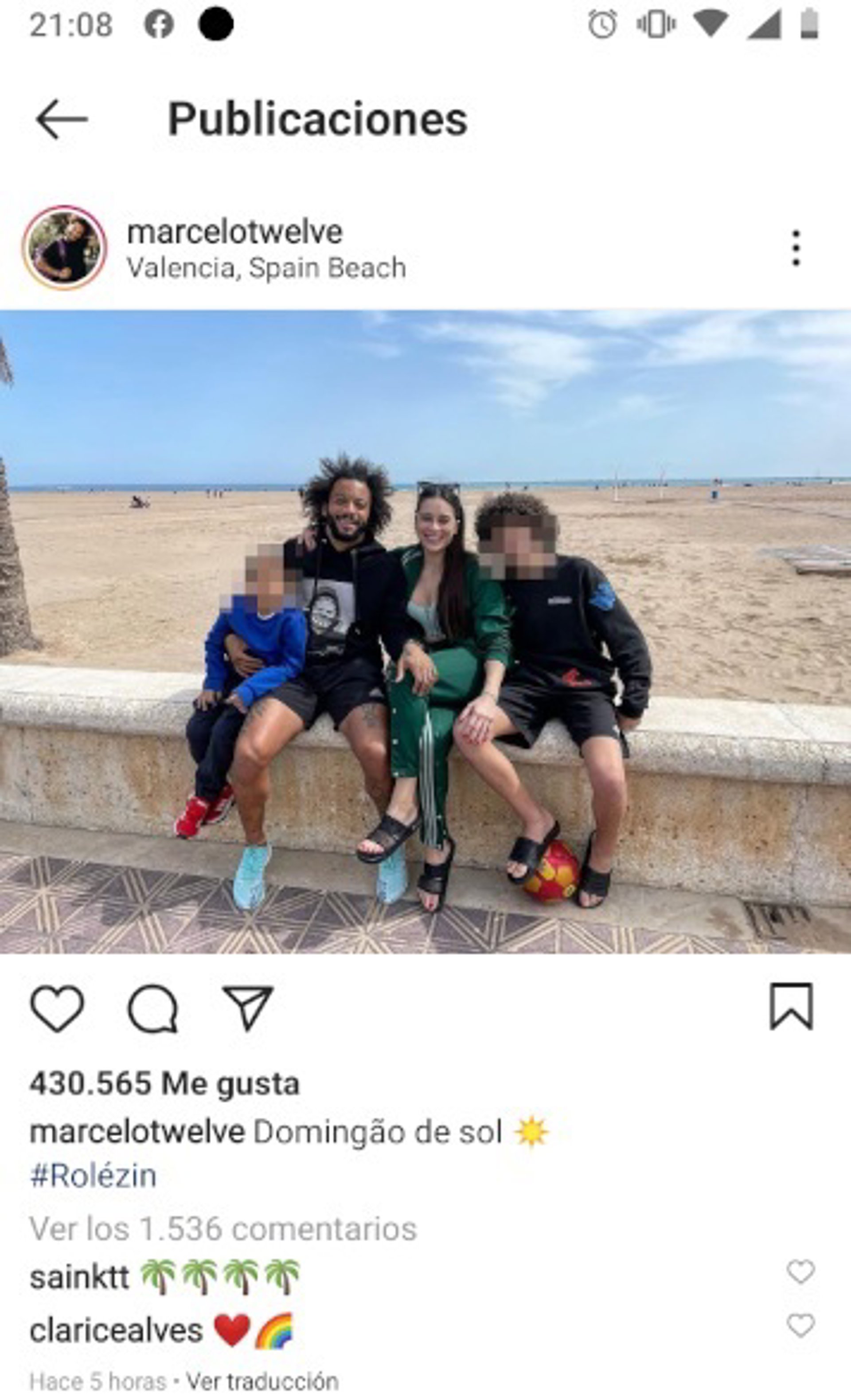The width and height of the screenshot is (851, 1400).
Task: Open the marcelotwelve username in post header
Action: (234, 232)
